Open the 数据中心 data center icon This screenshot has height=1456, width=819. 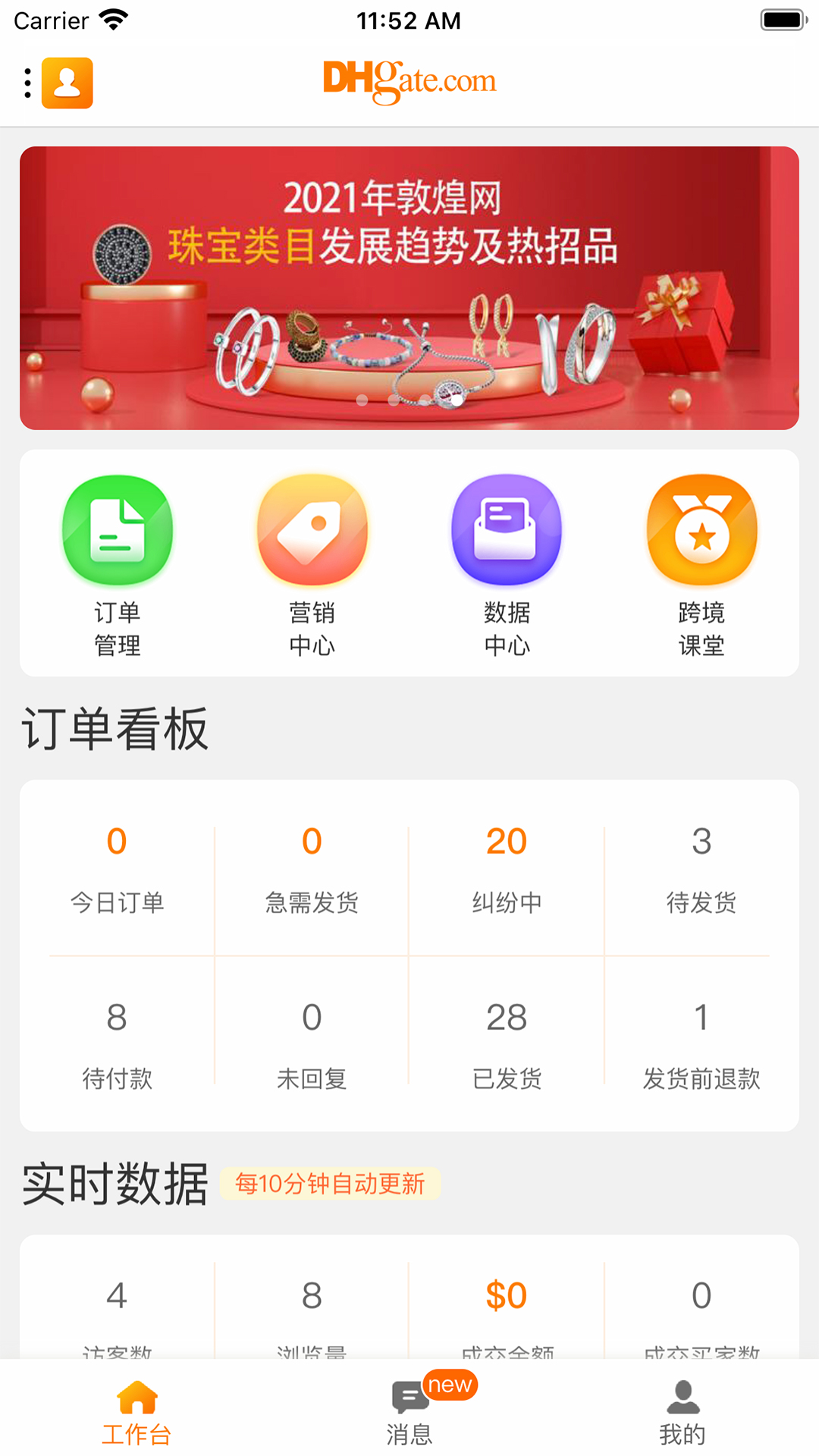[507, 530]
